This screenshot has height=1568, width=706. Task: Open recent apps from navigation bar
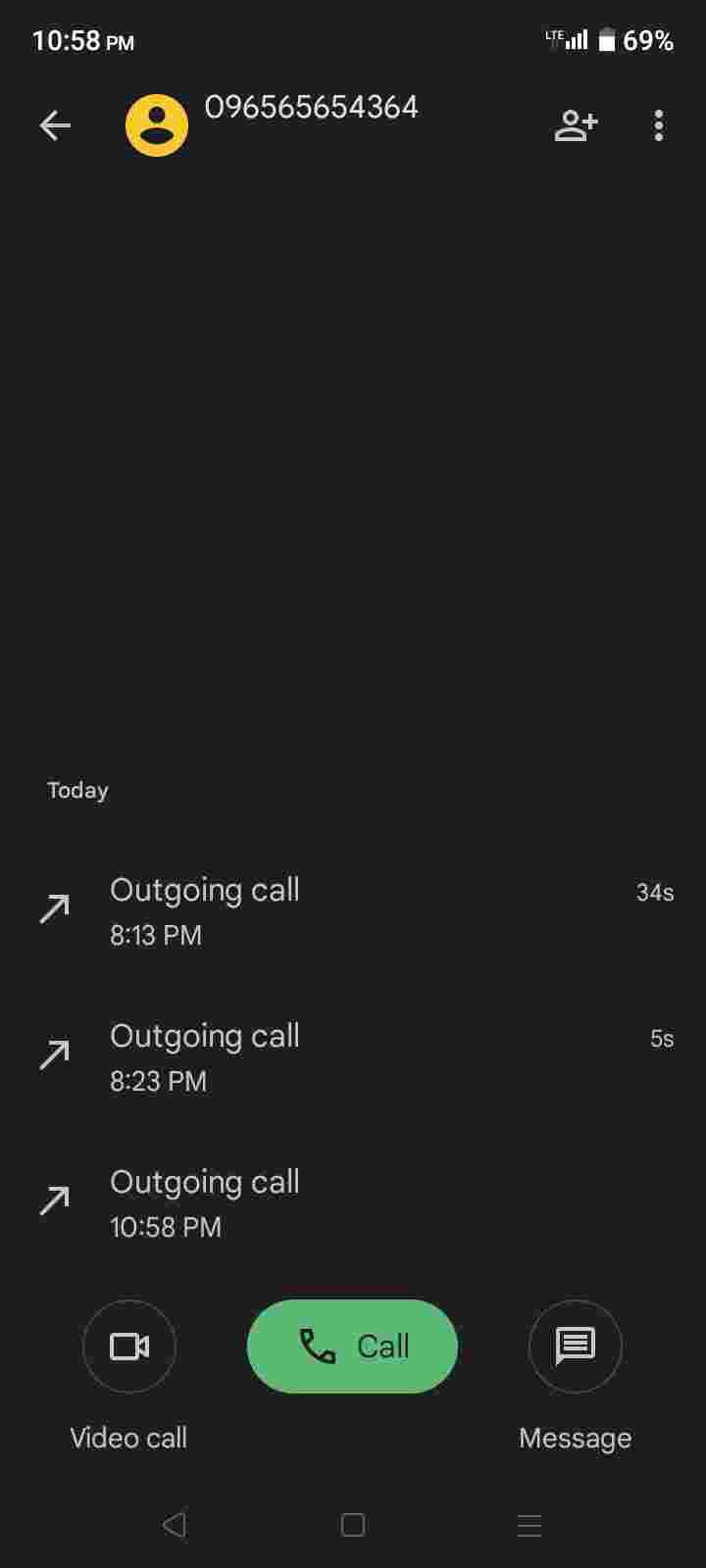pyautogui.click(x=529, y=1525)
